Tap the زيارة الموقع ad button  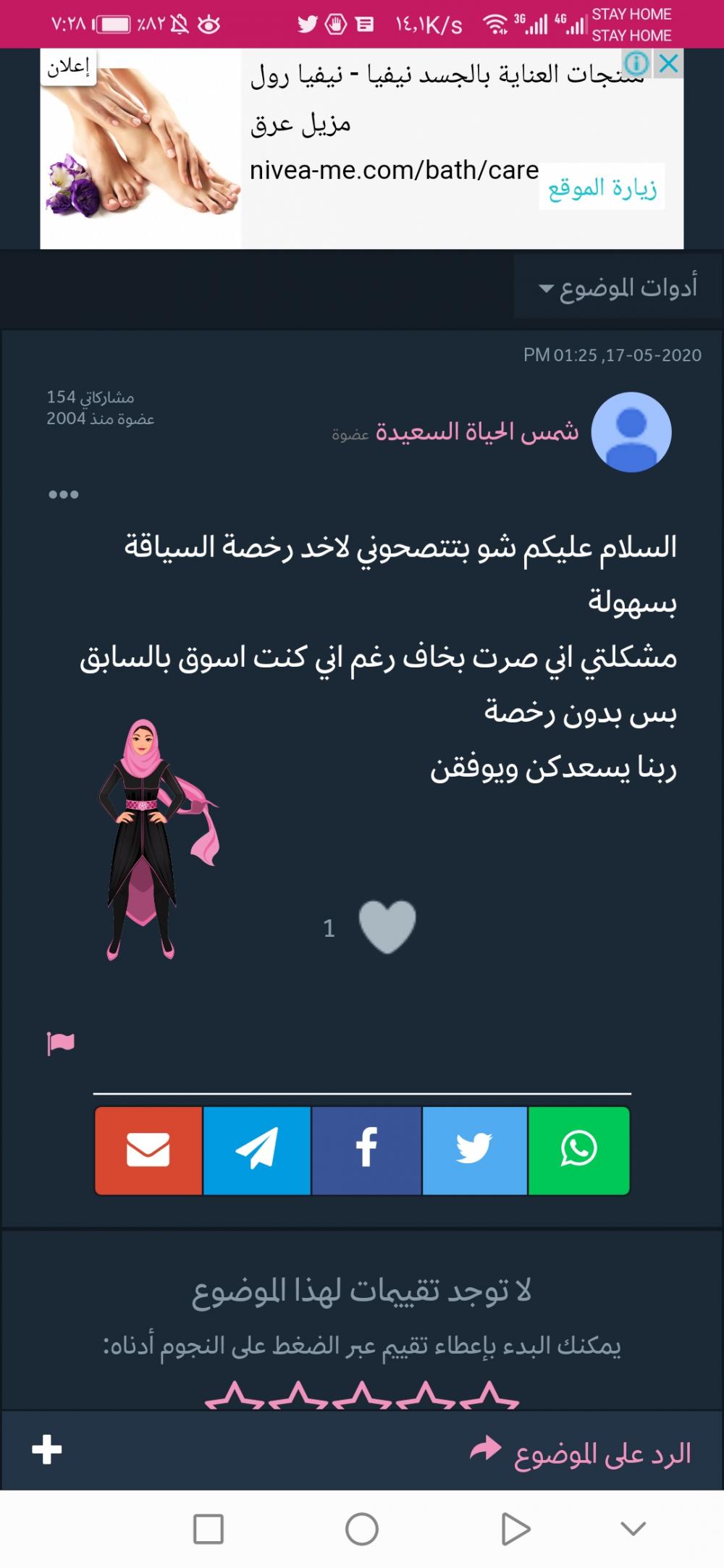pos(602,188)
